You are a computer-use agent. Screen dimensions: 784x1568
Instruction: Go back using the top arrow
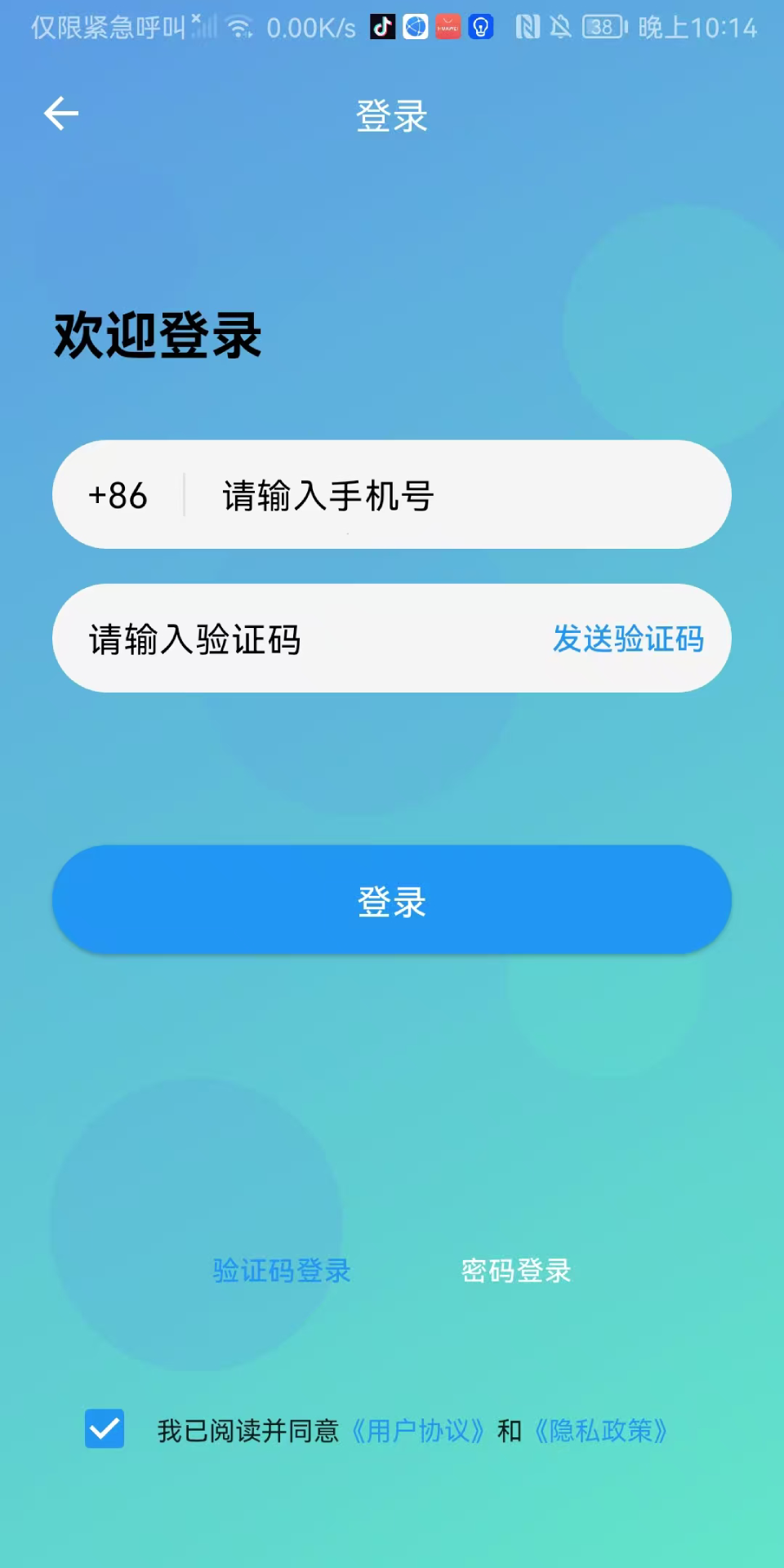61,114
